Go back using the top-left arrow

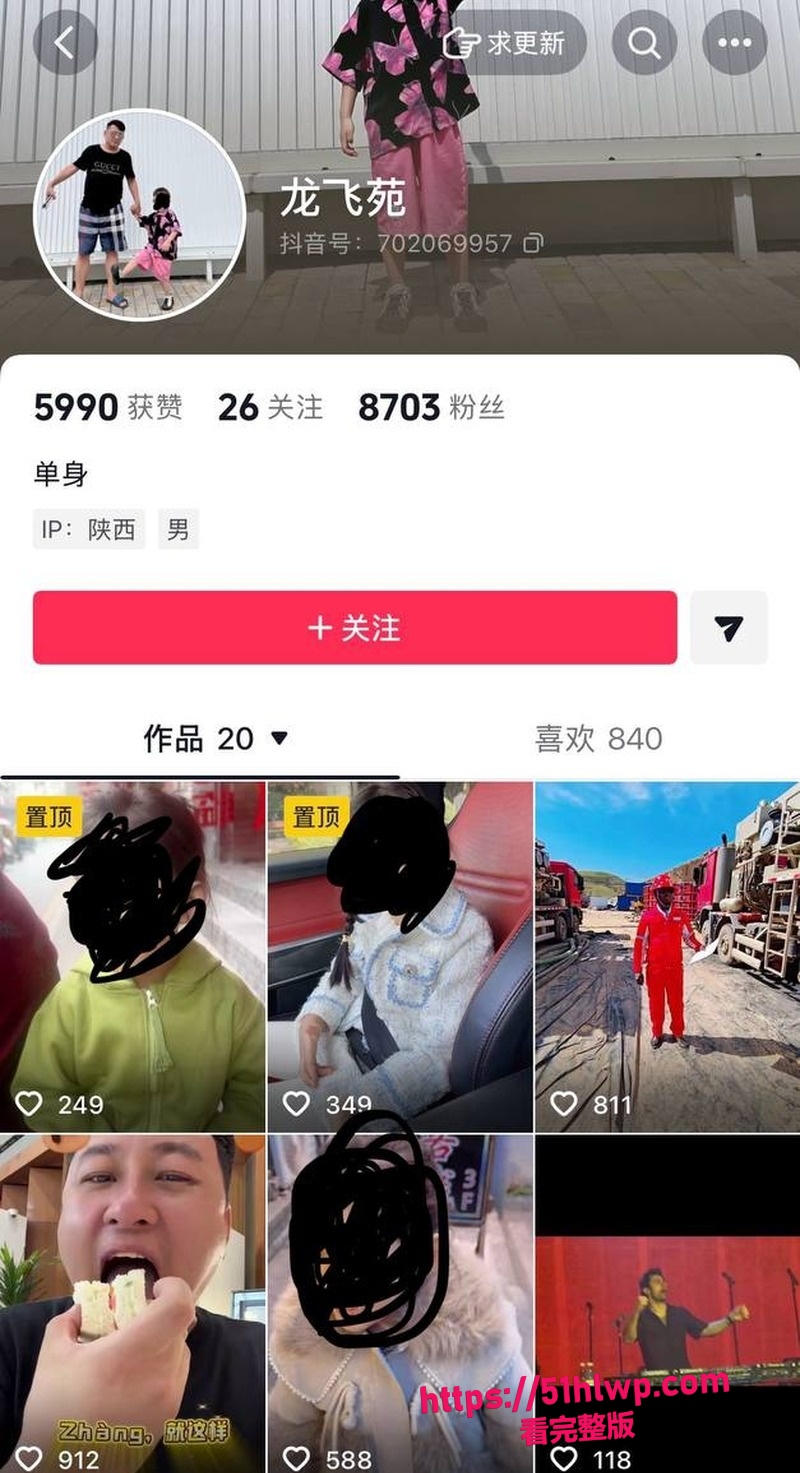pos(65,43)
